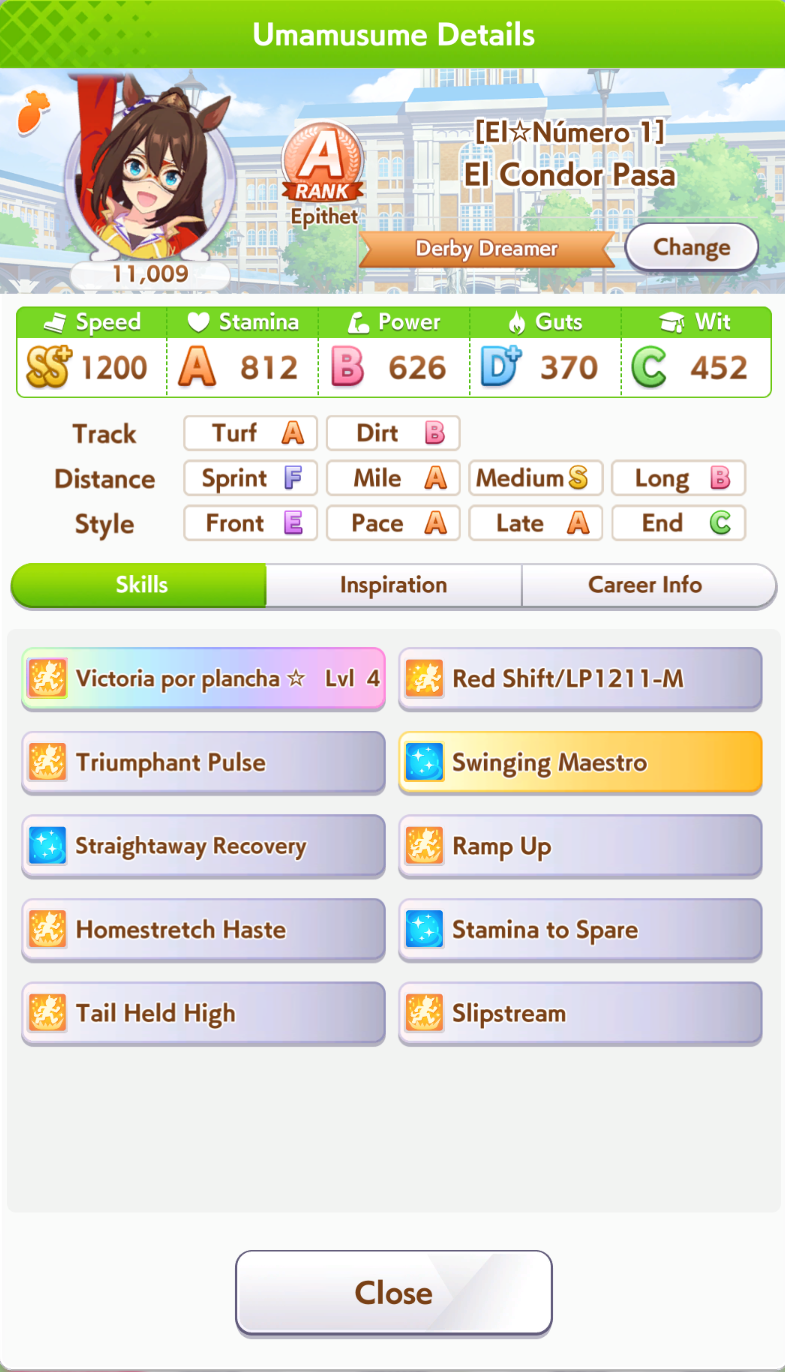Switch to the Inspiration tab
Viewport: 785px width, 1372px height.
tap(393, 585)
